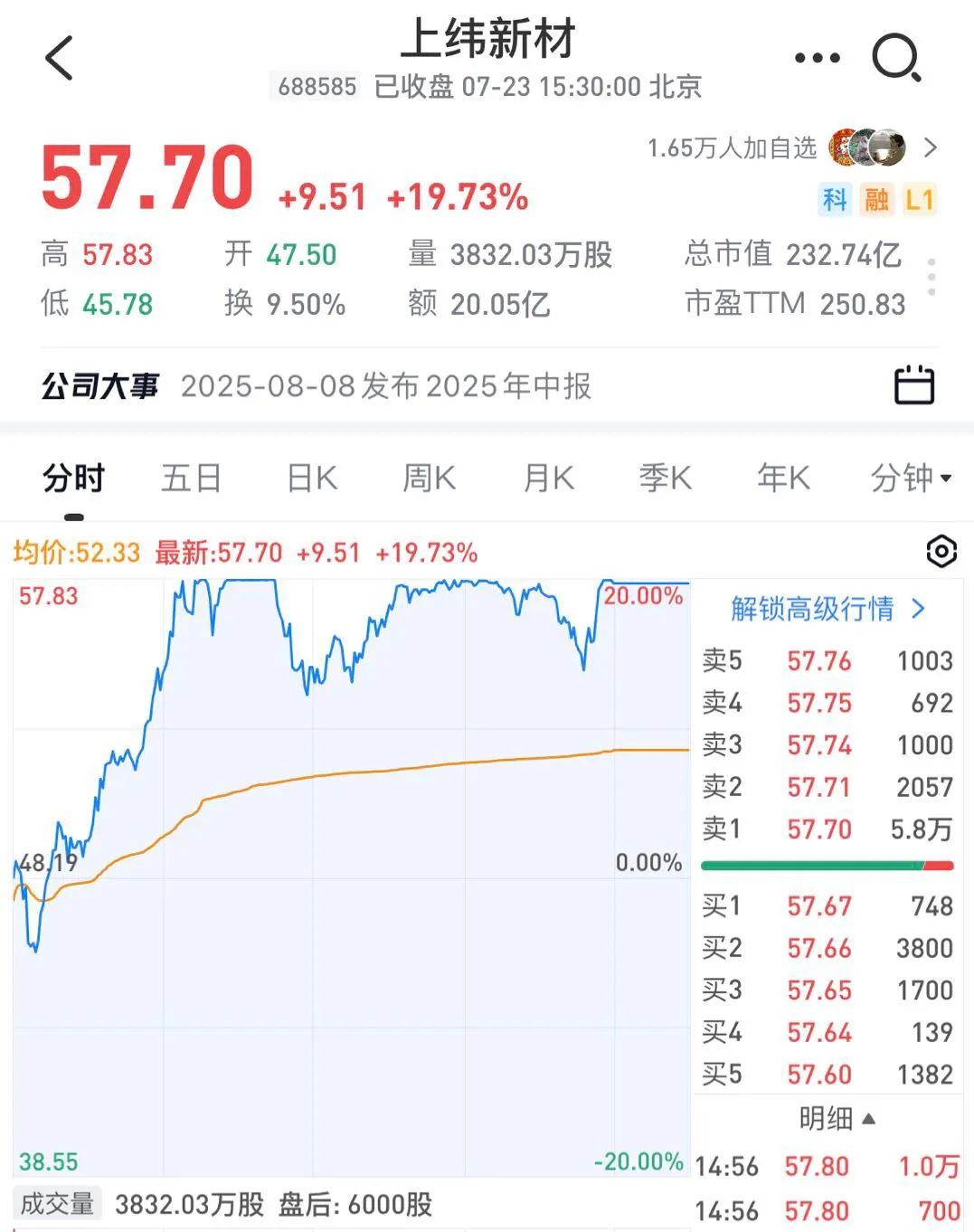Tap 解锁高级行情 link
The width and height of the screenshot is (974, 1232).
(x=827, y=609)
